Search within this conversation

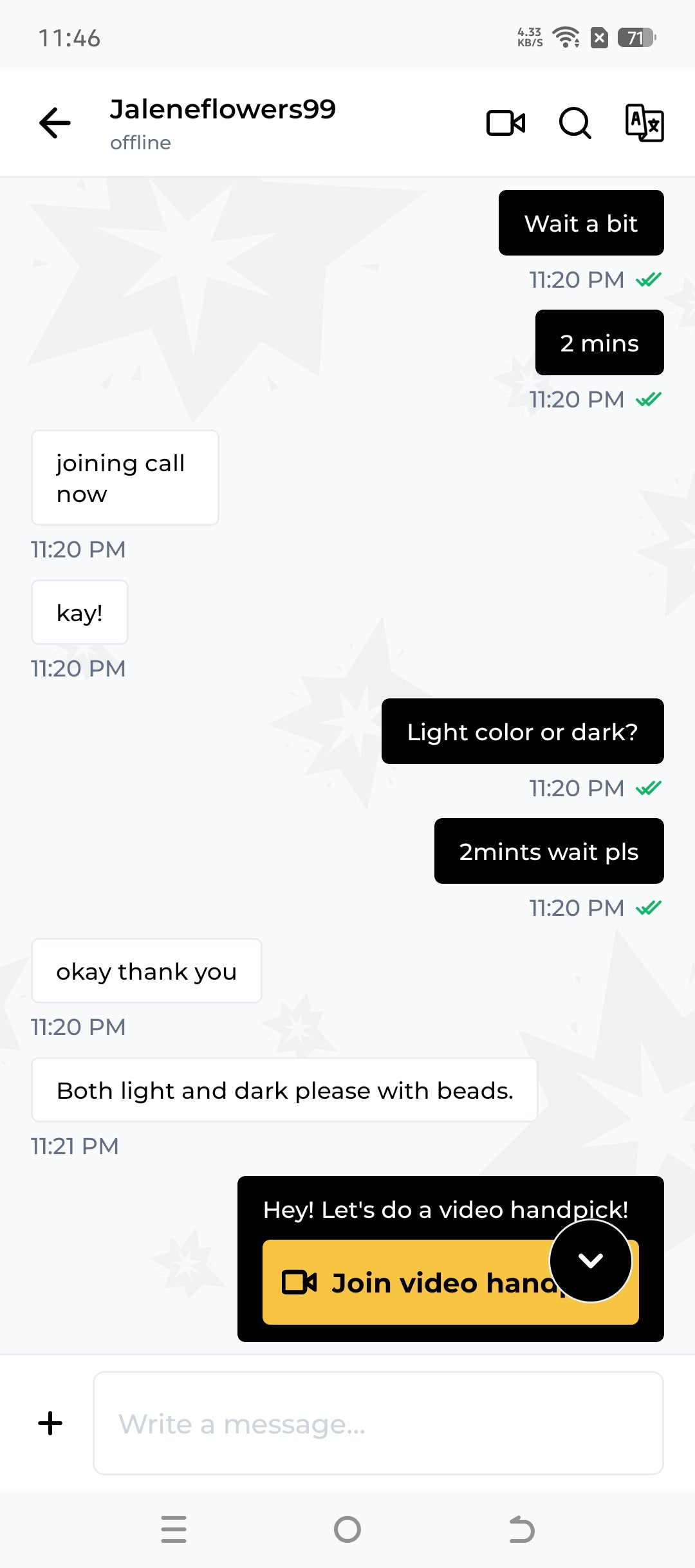click(575, 123)
